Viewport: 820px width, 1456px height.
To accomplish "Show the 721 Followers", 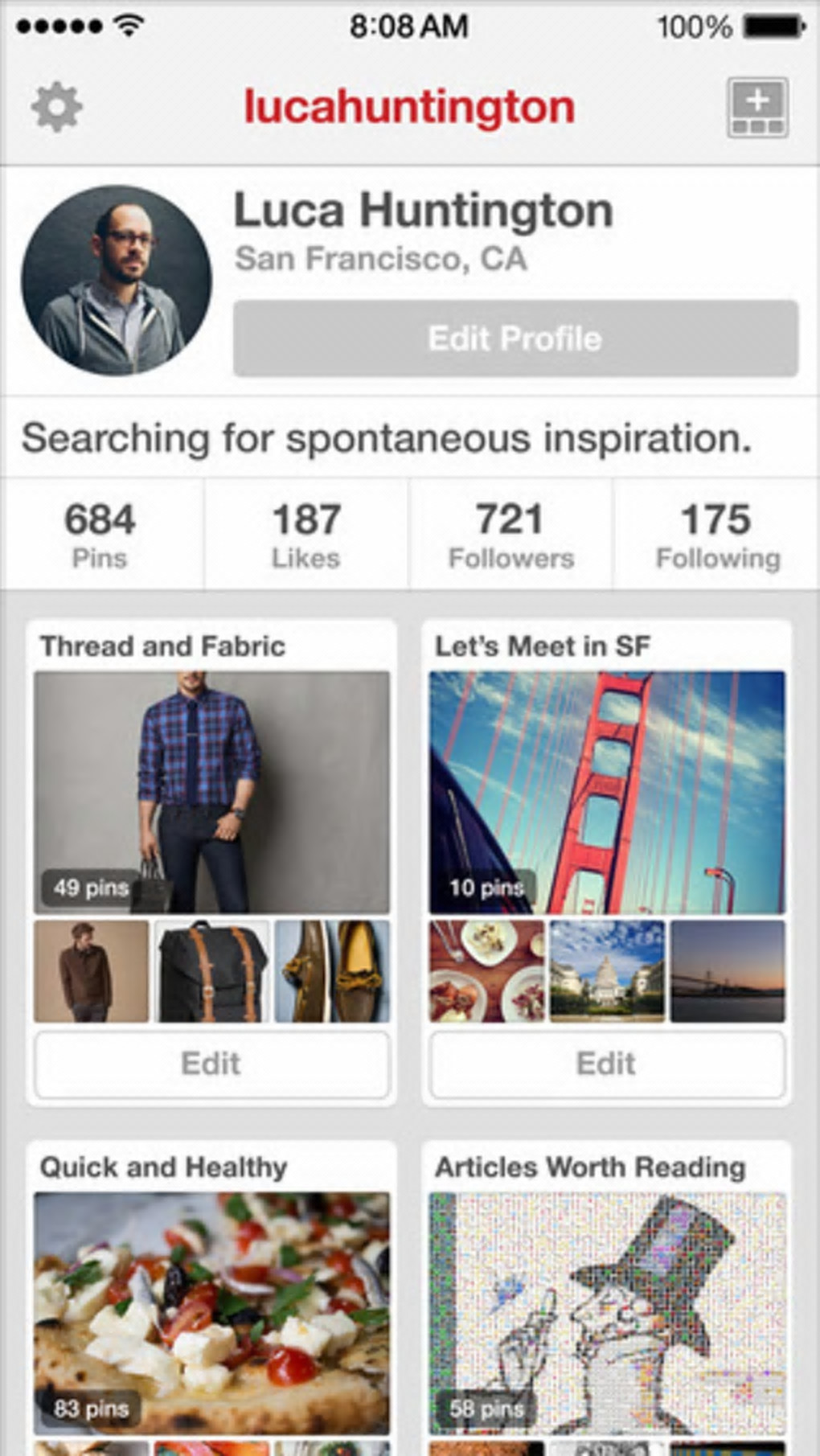I will coord(510,534).
